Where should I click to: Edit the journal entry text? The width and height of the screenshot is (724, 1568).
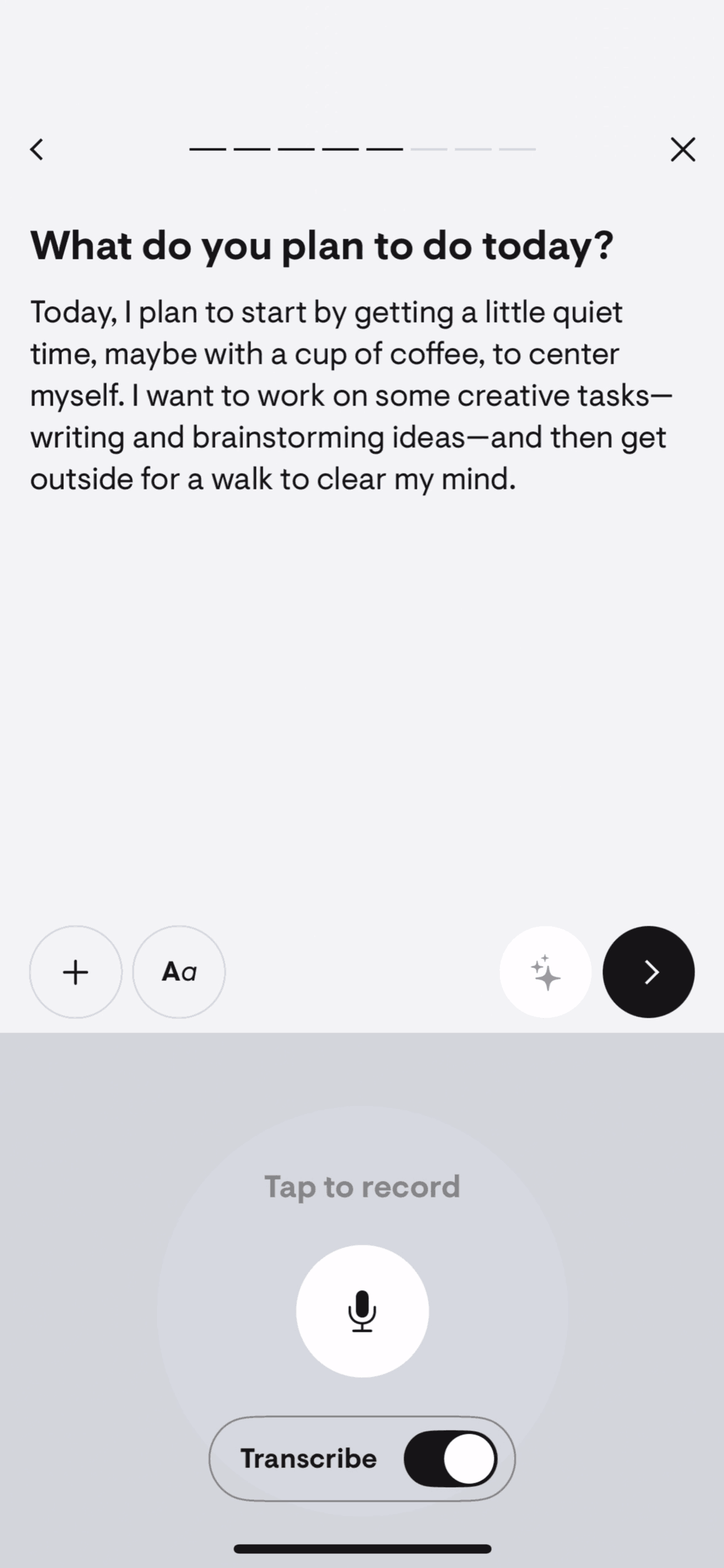pyautogui.click(x=350, y=396)
